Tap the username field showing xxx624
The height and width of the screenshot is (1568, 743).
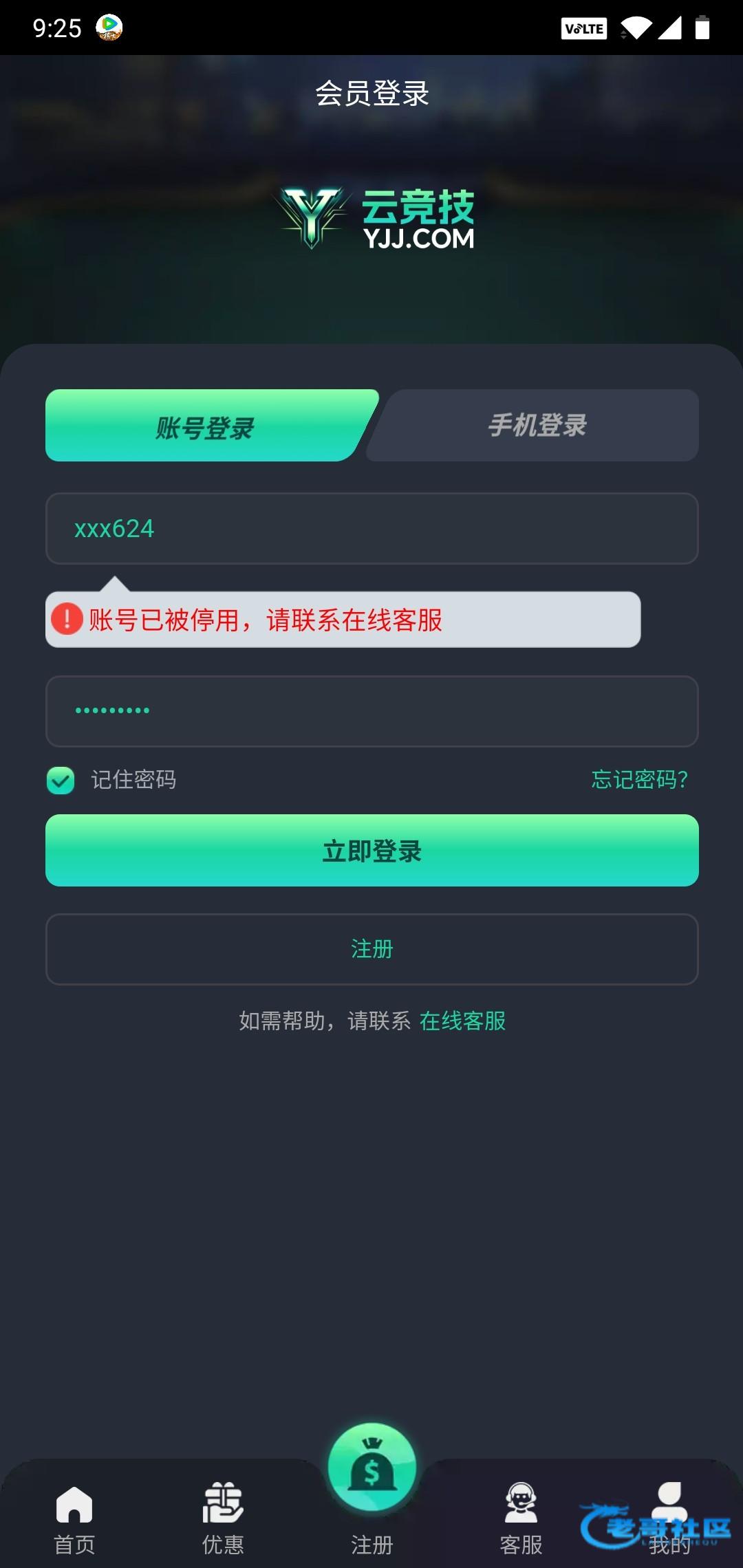371,528
